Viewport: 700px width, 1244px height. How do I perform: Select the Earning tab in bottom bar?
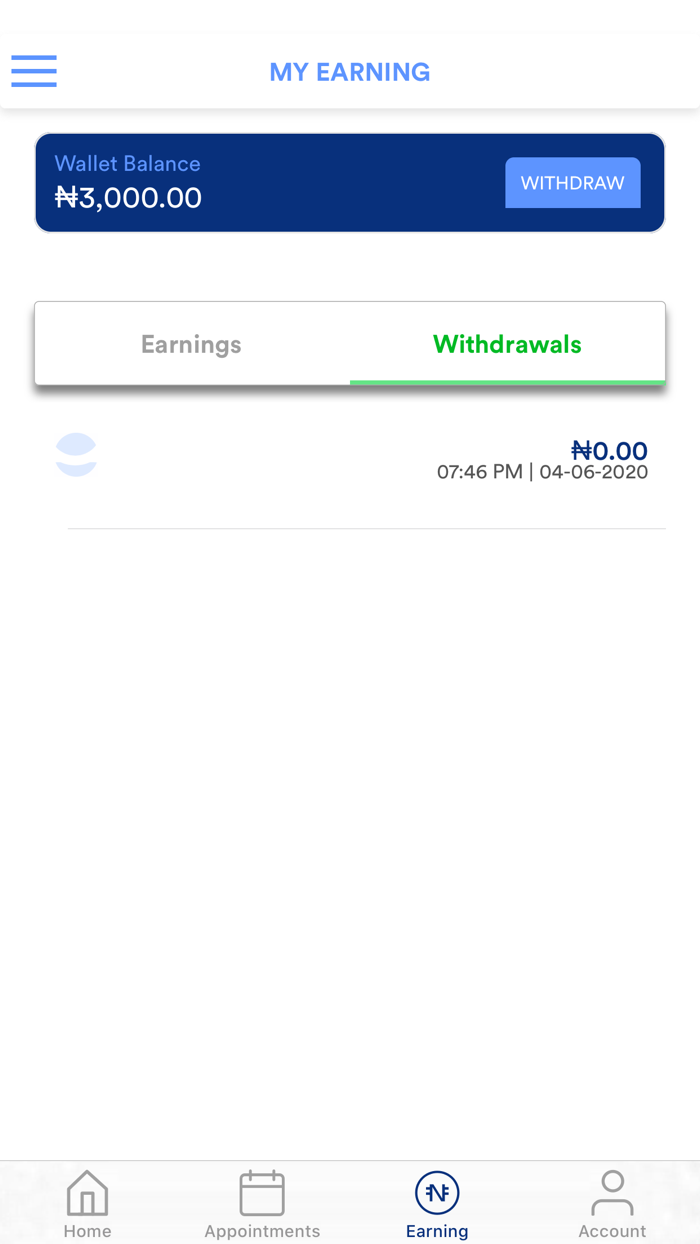[437, 1204]
